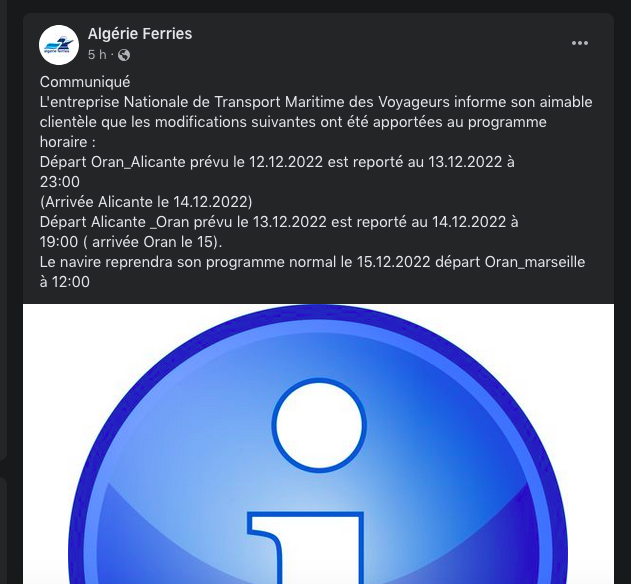Open the blue info image in the post
The width and height of the screenshot is (631, 584).
pos(318,444)
